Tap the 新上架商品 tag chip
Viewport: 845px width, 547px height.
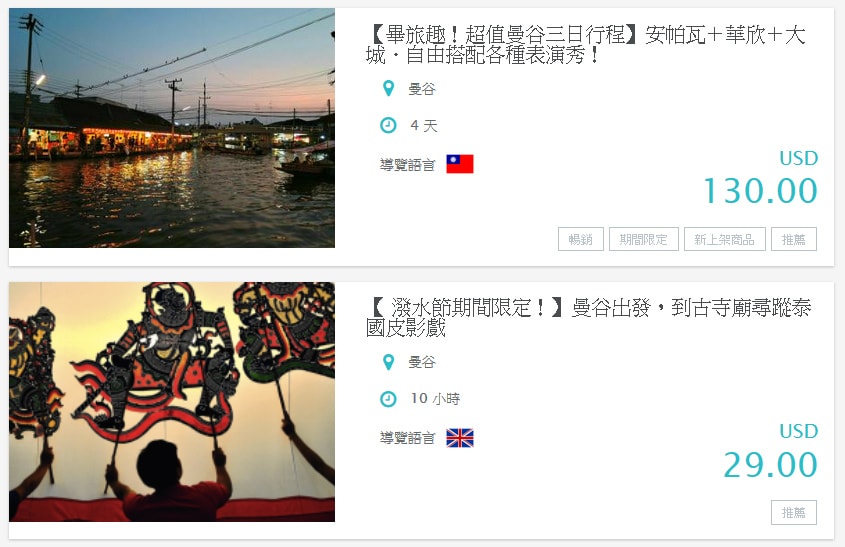[724, 239]
